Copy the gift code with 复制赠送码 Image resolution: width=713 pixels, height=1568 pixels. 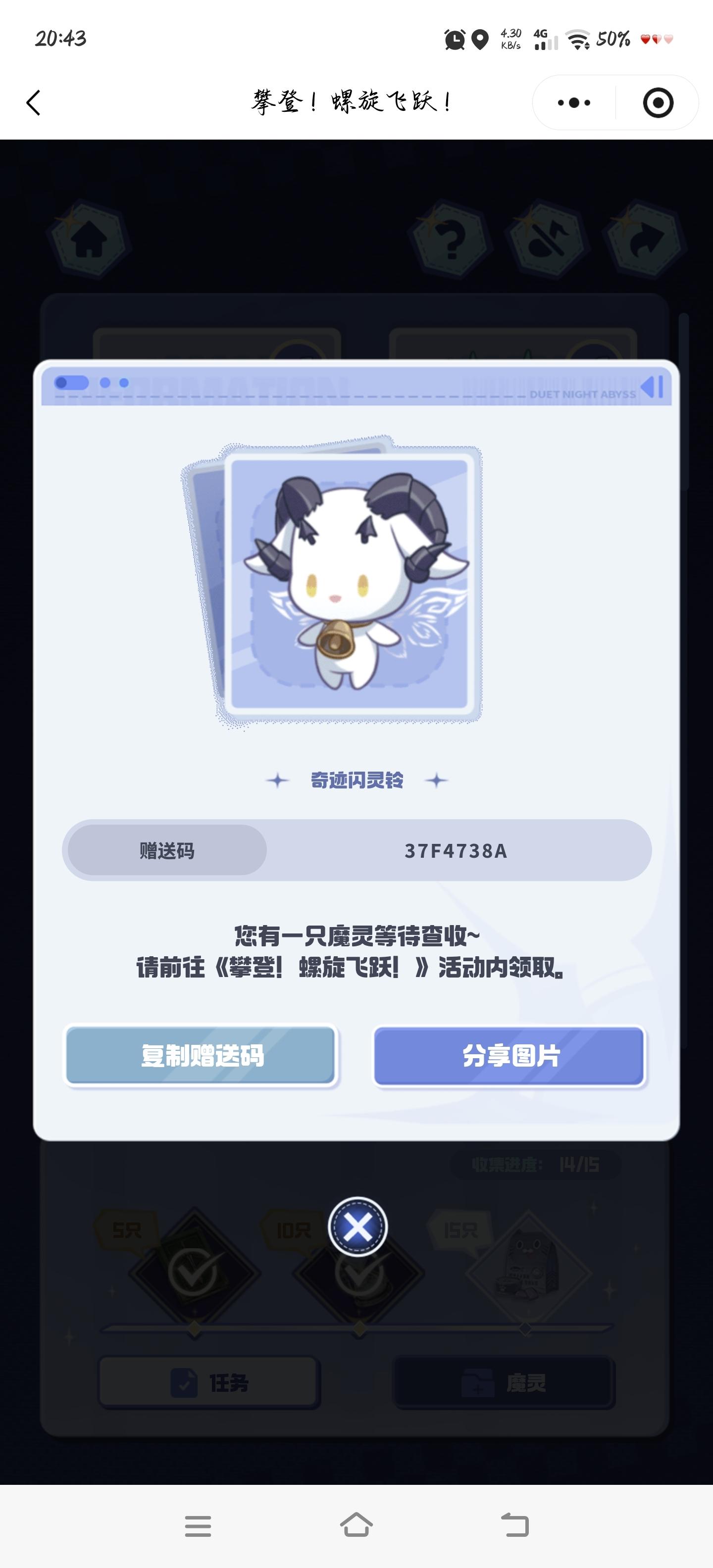pyautogui.click(x=201, y=1055)
